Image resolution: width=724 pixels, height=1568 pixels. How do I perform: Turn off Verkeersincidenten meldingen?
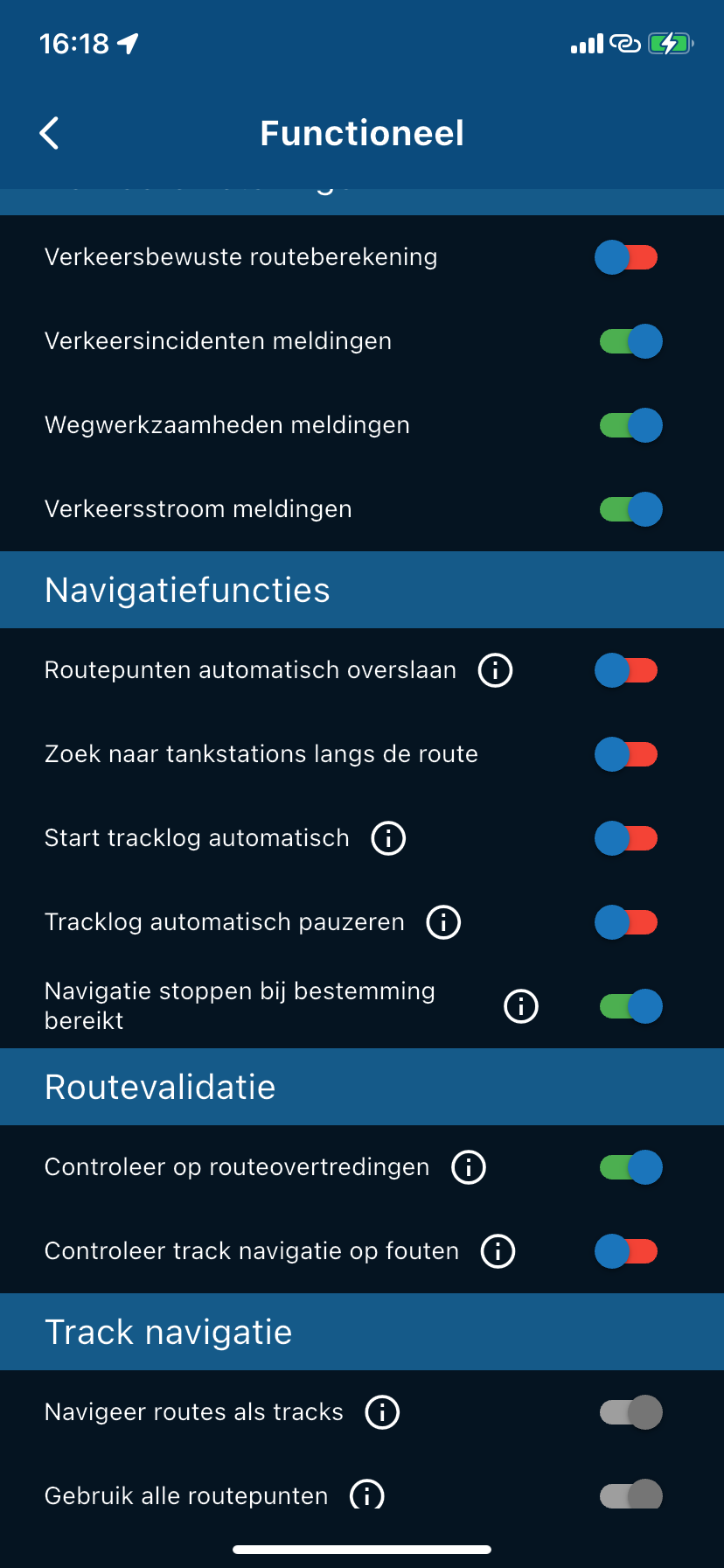[x=630, y=341]
